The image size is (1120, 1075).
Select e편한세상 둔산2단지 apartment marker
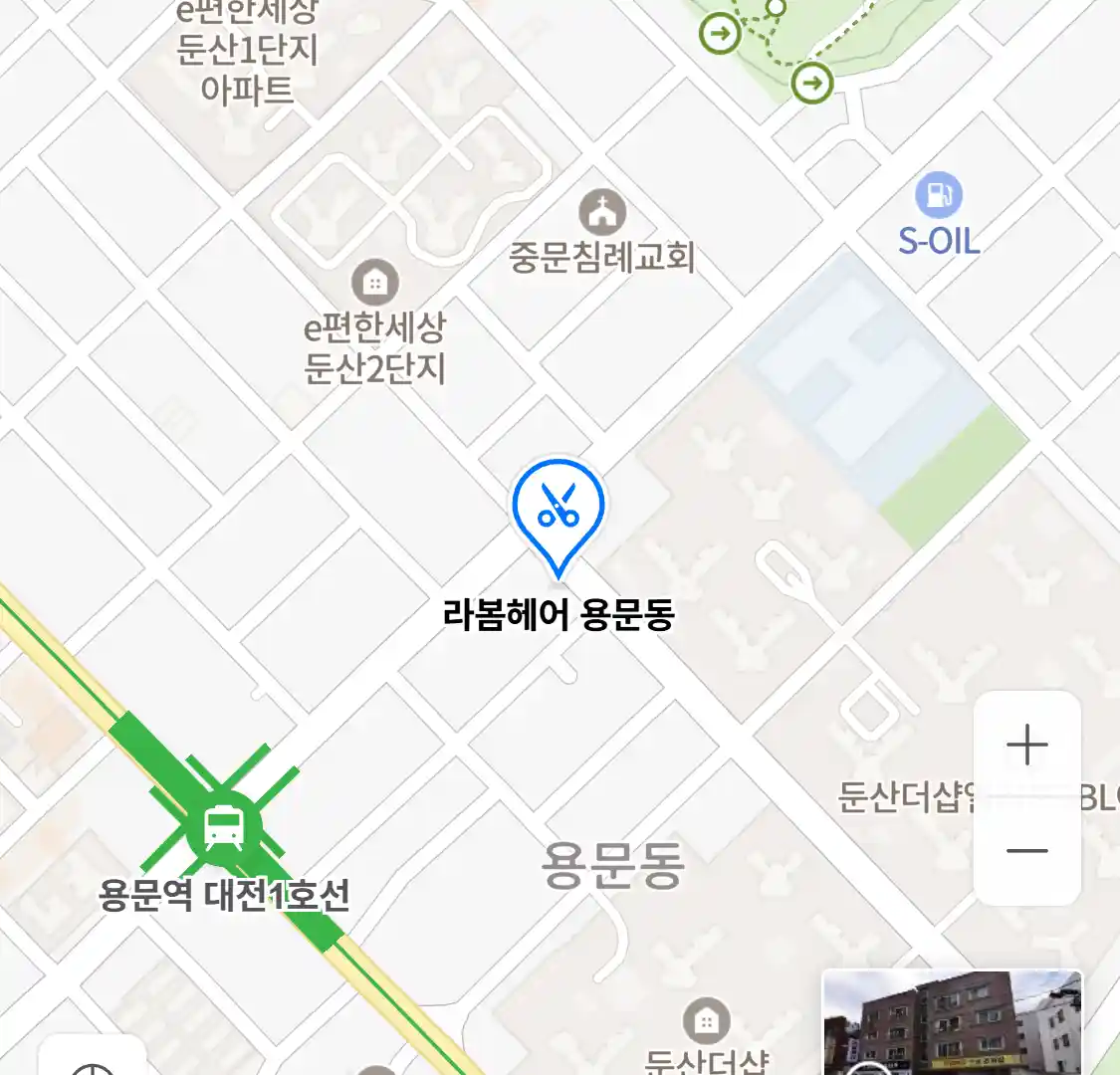point(374,283)
